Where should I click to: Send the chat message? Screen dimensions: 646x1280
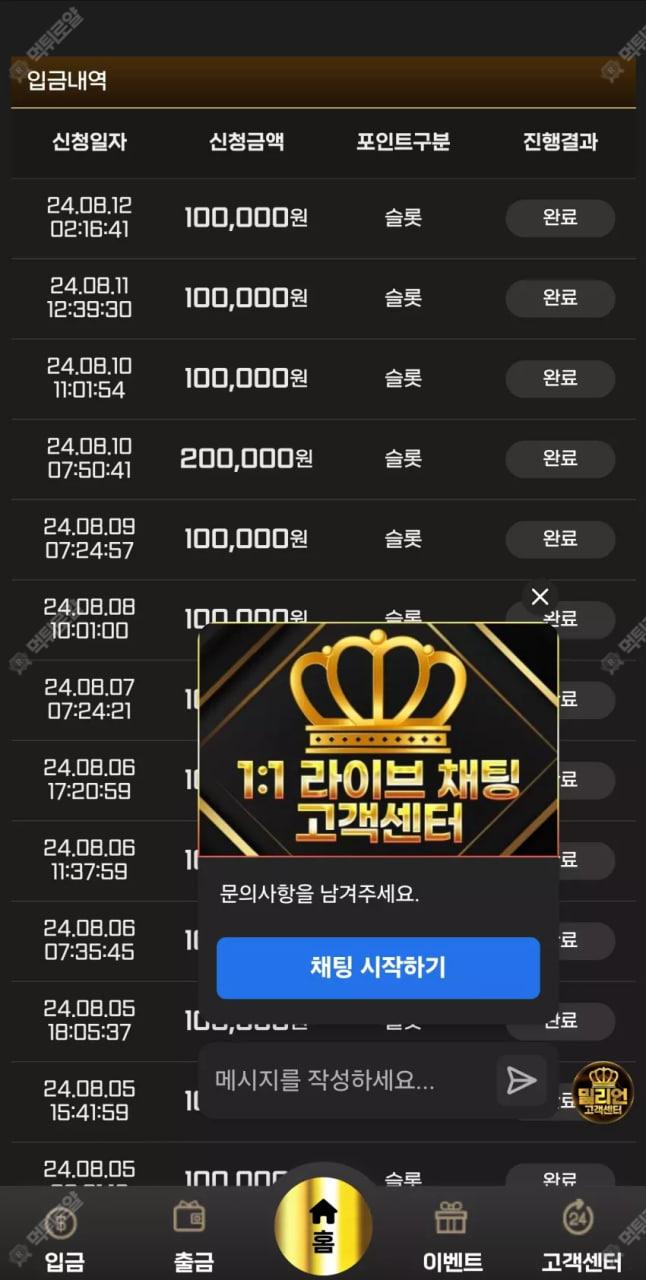click(x=521, y=1080)
